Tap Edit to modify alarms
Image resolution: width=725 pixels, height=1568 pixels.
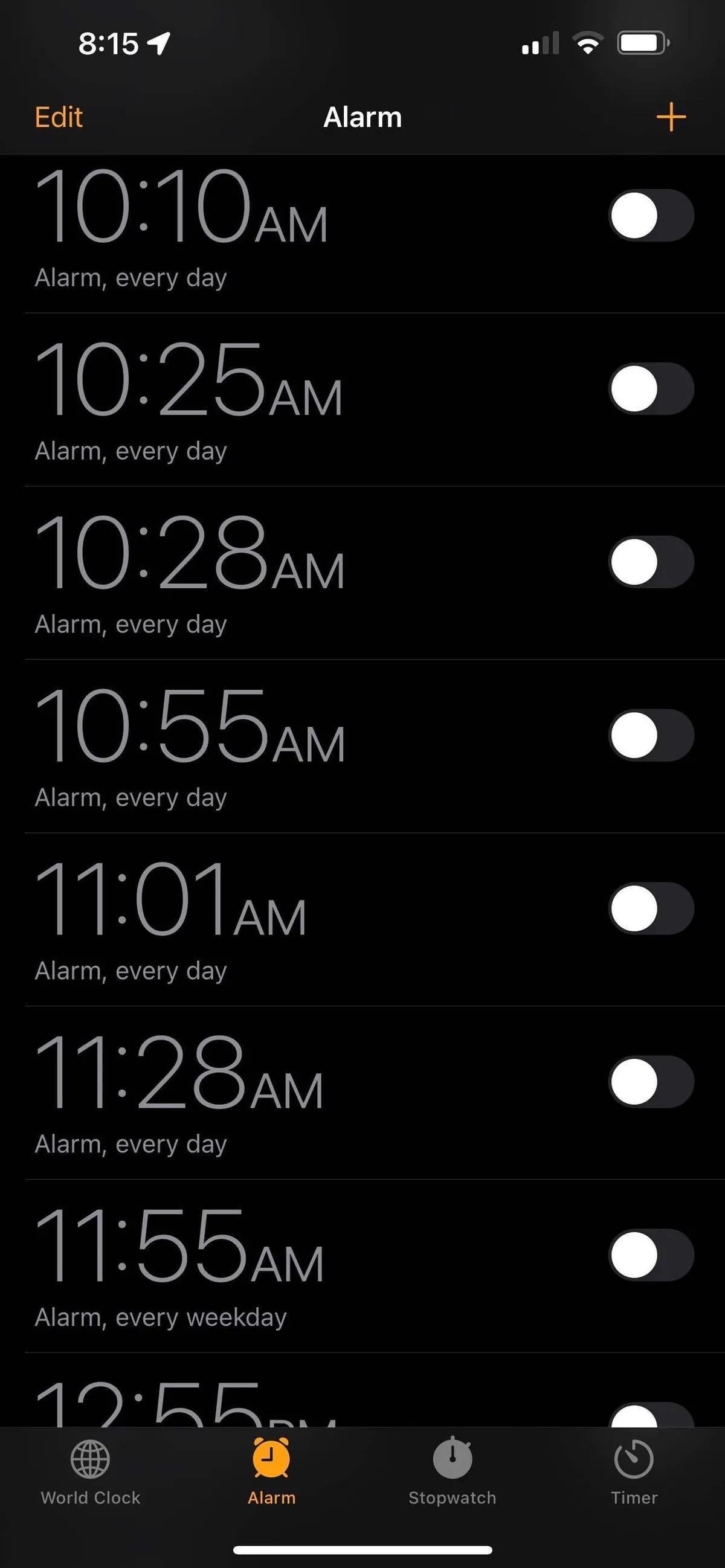[59, 117]
